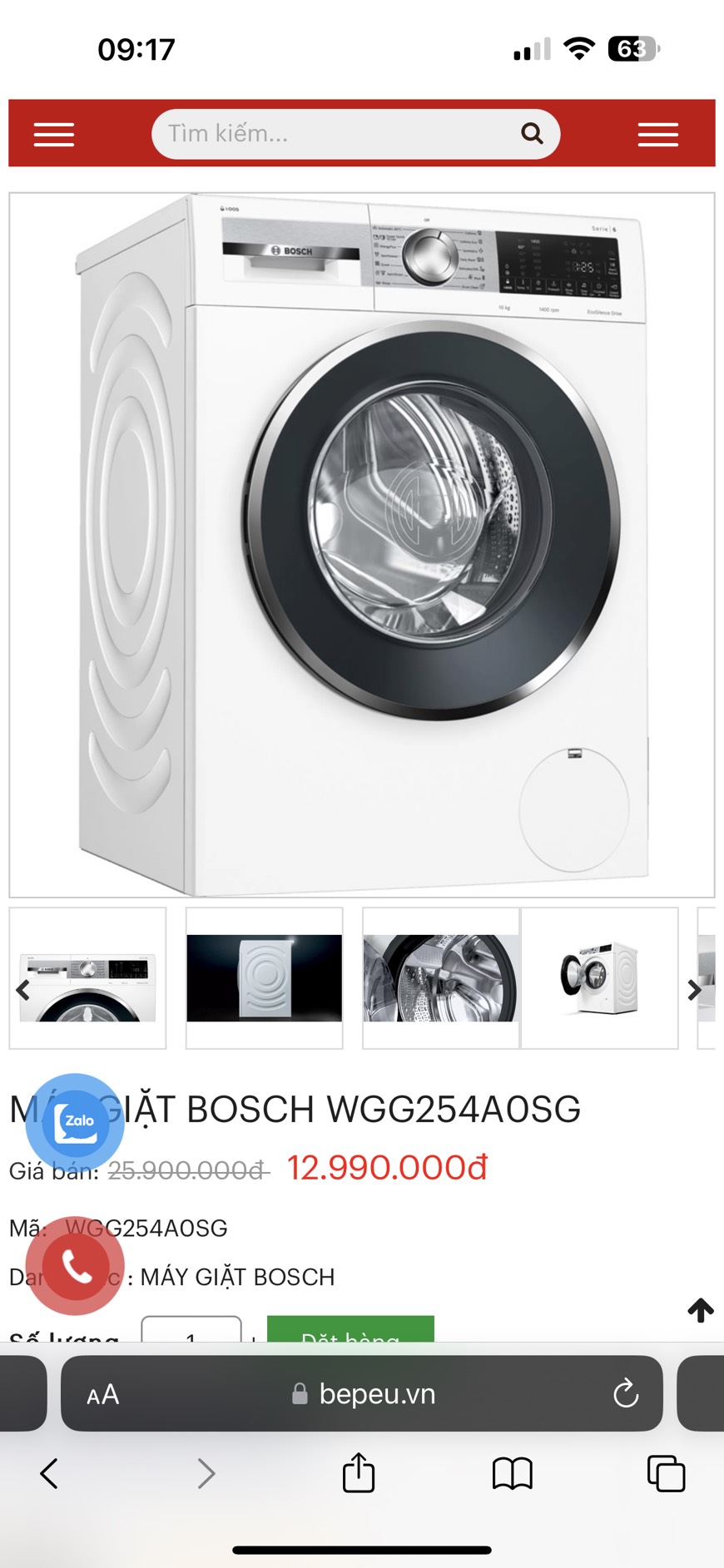Share this page

tap(359, 1472)
